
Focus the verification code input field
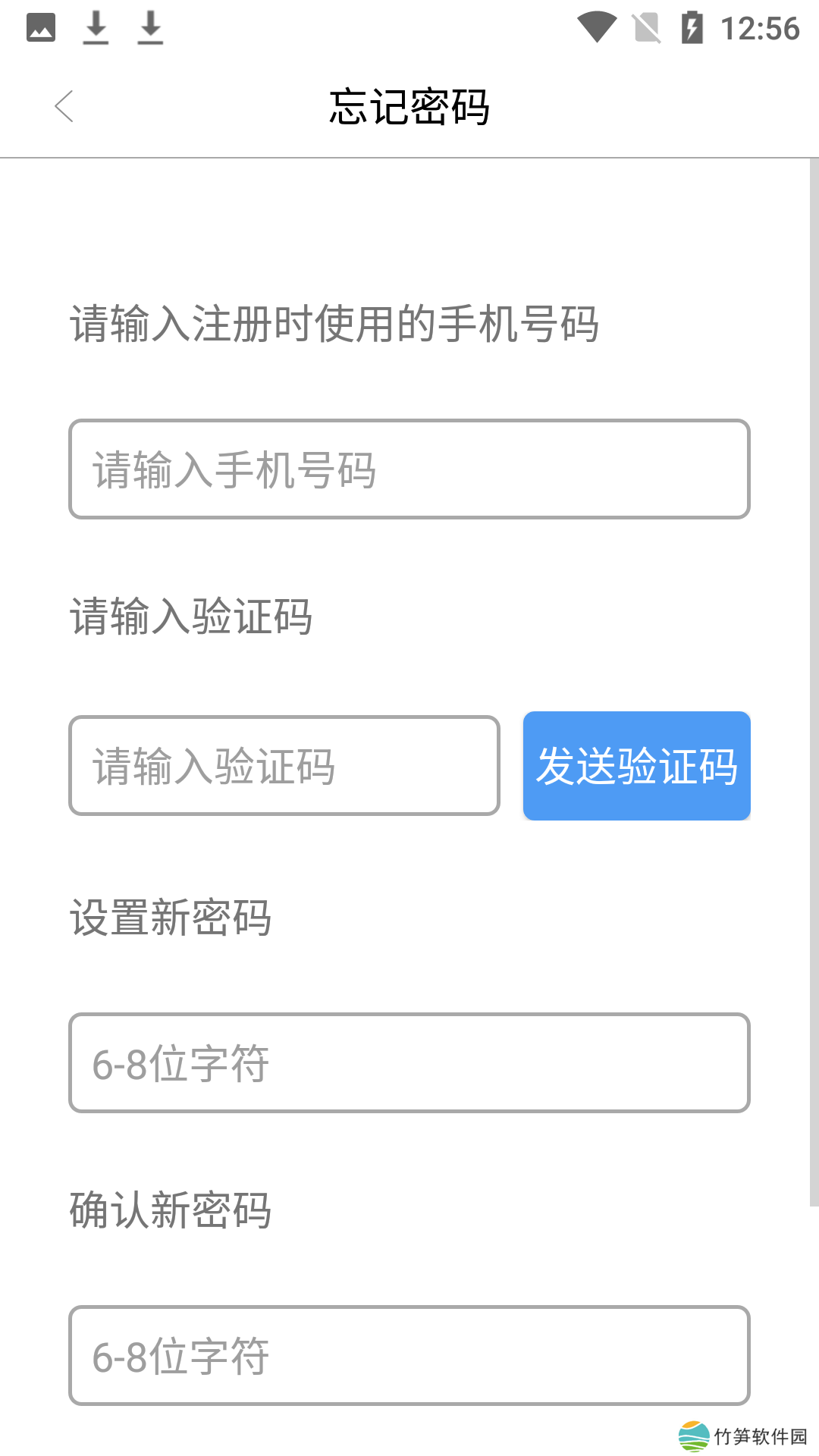click(x=284, y=766)
